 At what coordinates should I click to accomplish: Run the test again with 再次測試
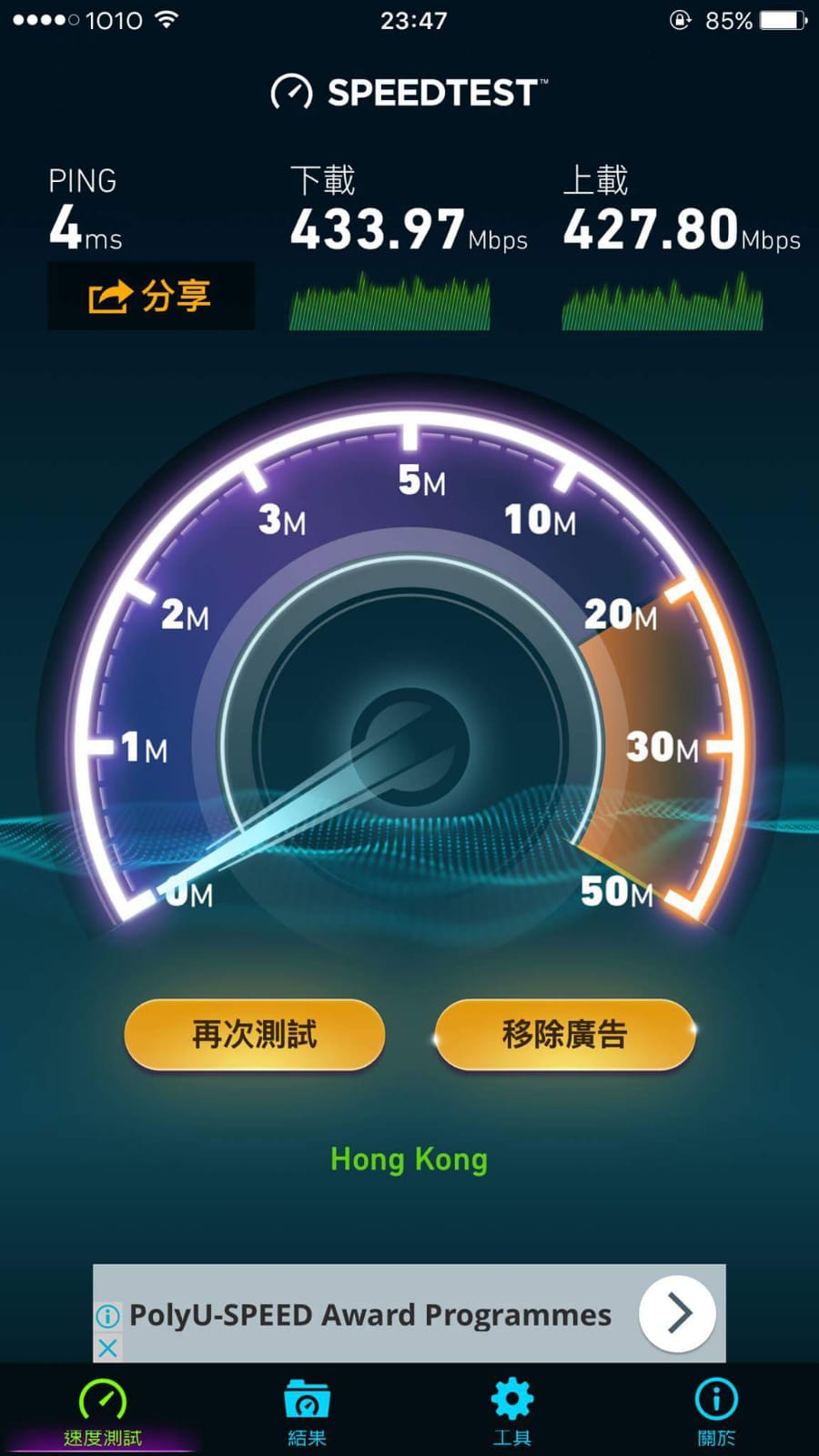[255, 1035]
